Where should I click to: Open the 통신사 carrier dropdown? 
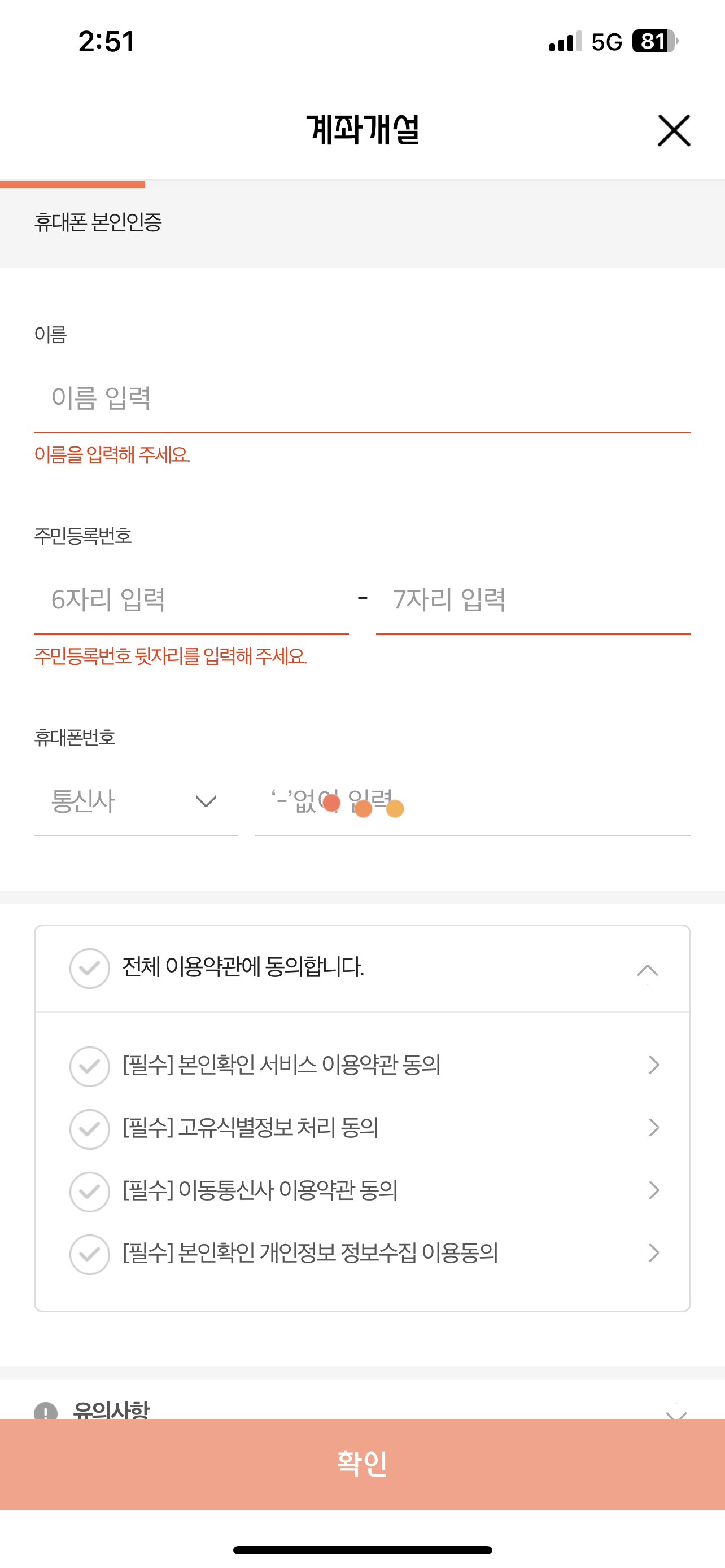click(x=137, y=801)
